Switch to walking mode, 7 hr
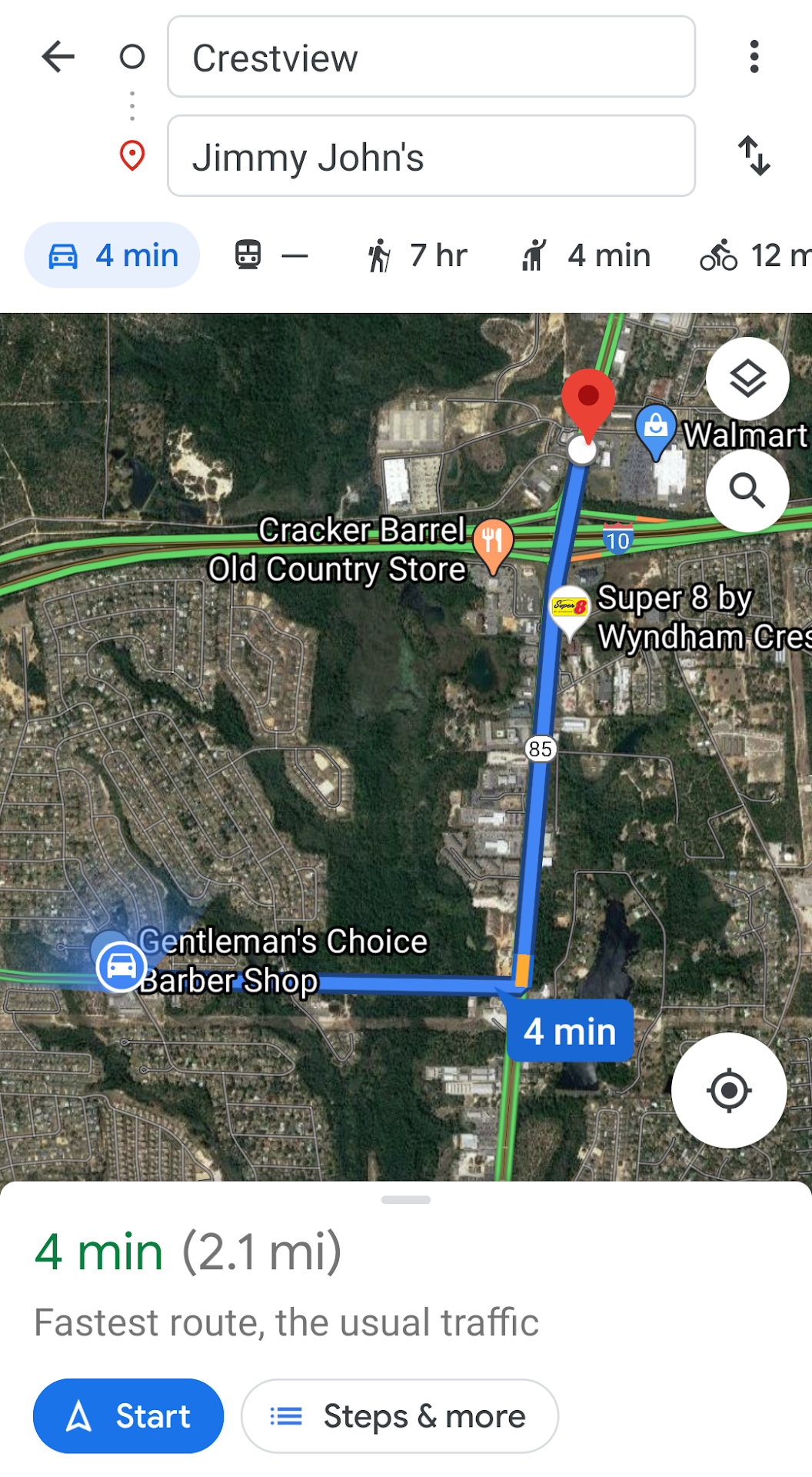 (417, 255)
